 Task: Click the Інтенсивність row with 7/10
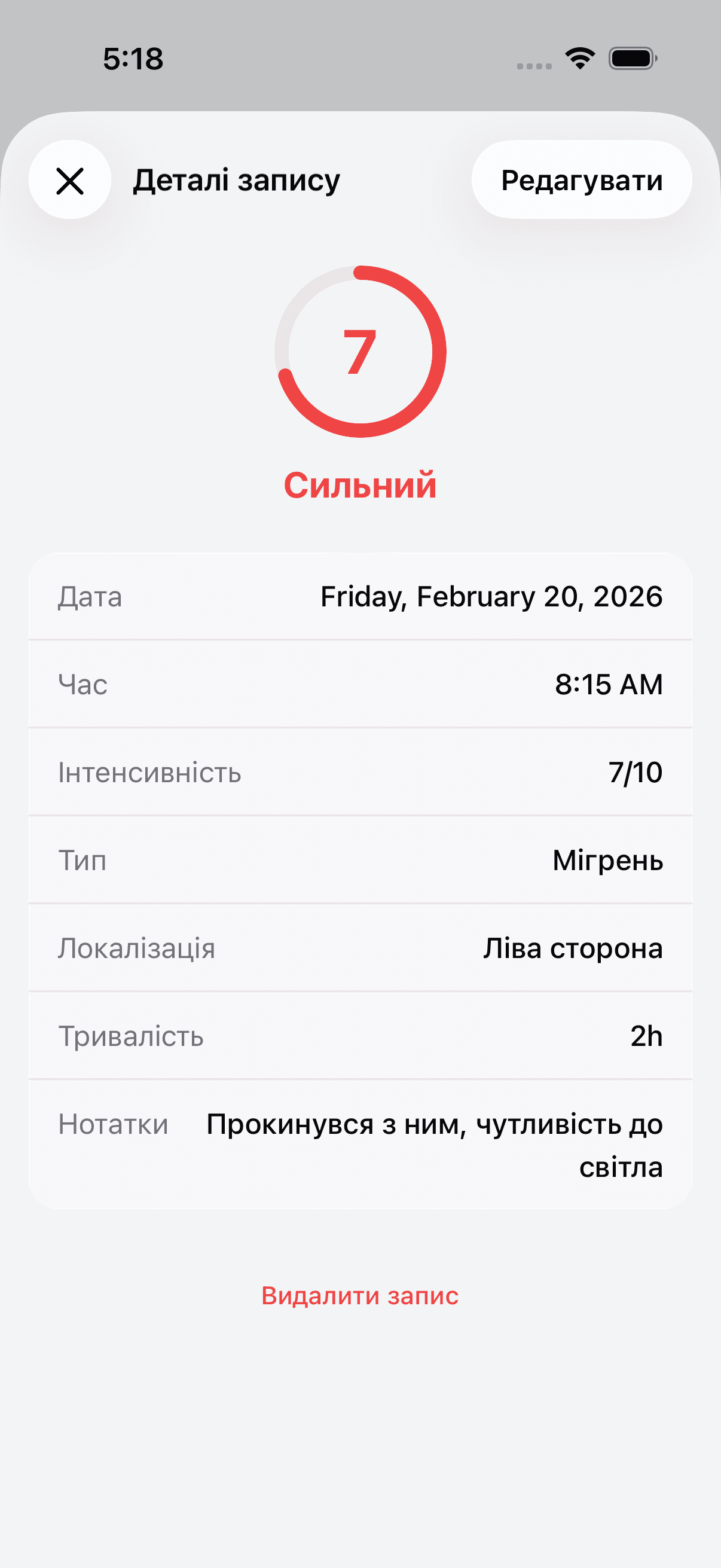360,773
